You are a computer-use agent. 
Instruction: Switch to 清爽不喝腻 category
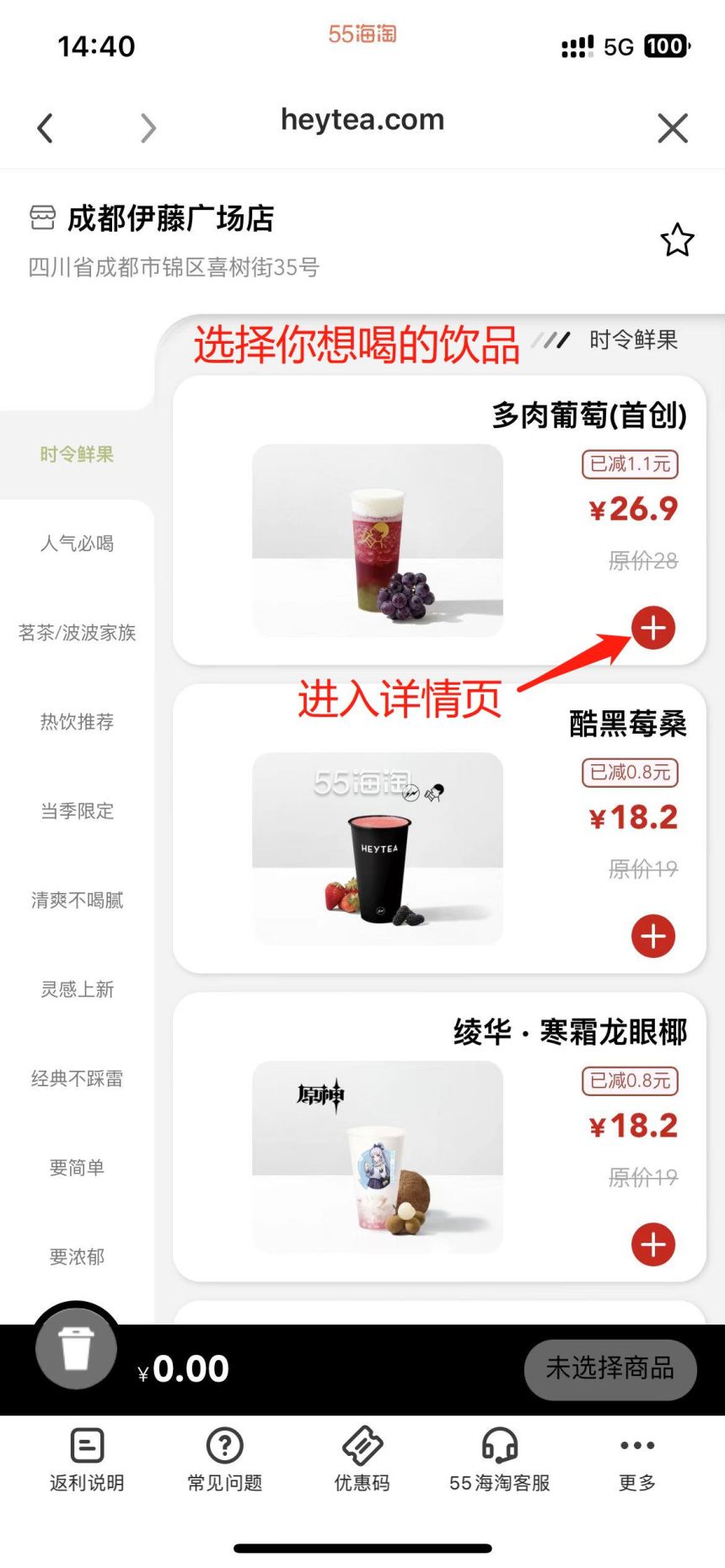[x=77, y=901]
